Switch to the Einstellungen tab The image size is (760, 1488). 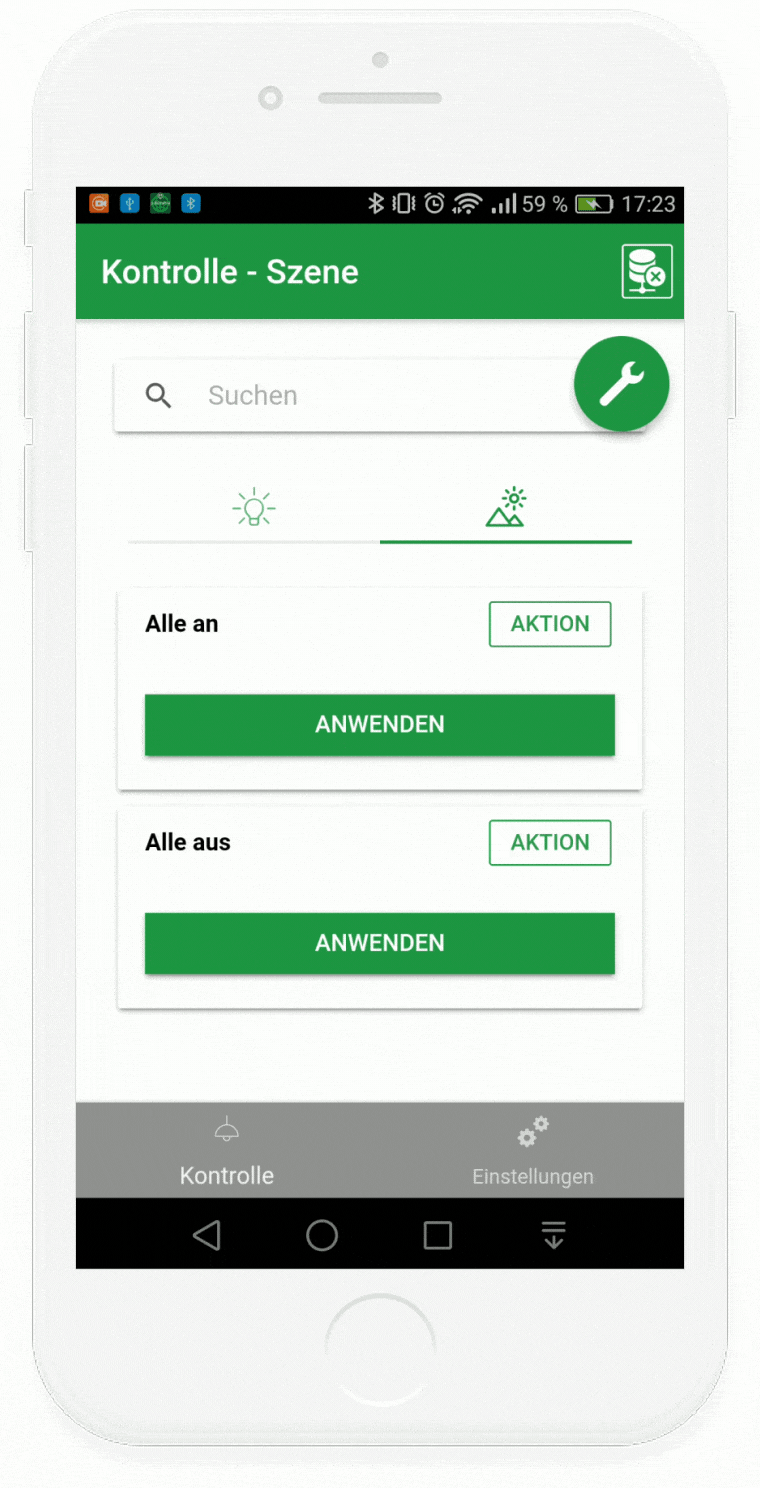point(532,1152)
